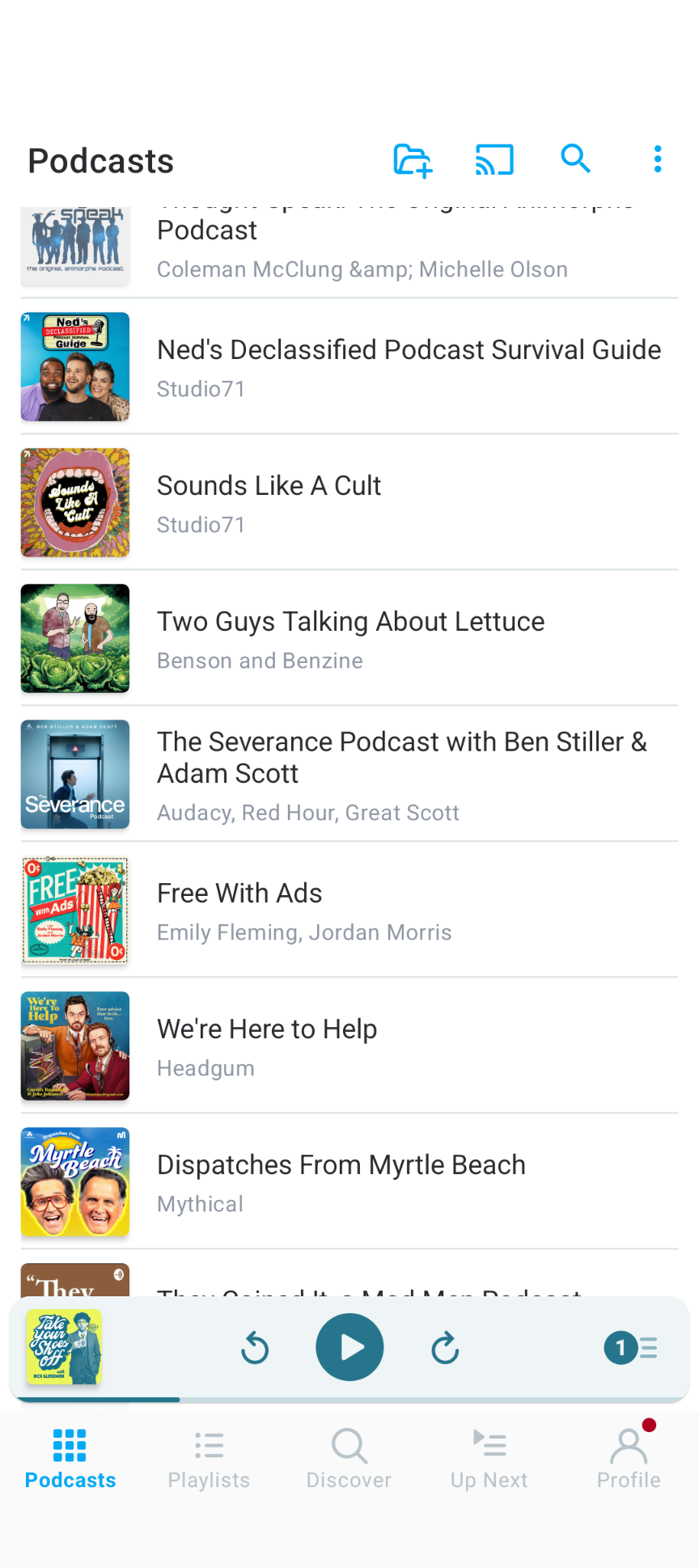Switch to the Playlists tab
This screenshot has width=699, height=1568.
[209, 1459]
